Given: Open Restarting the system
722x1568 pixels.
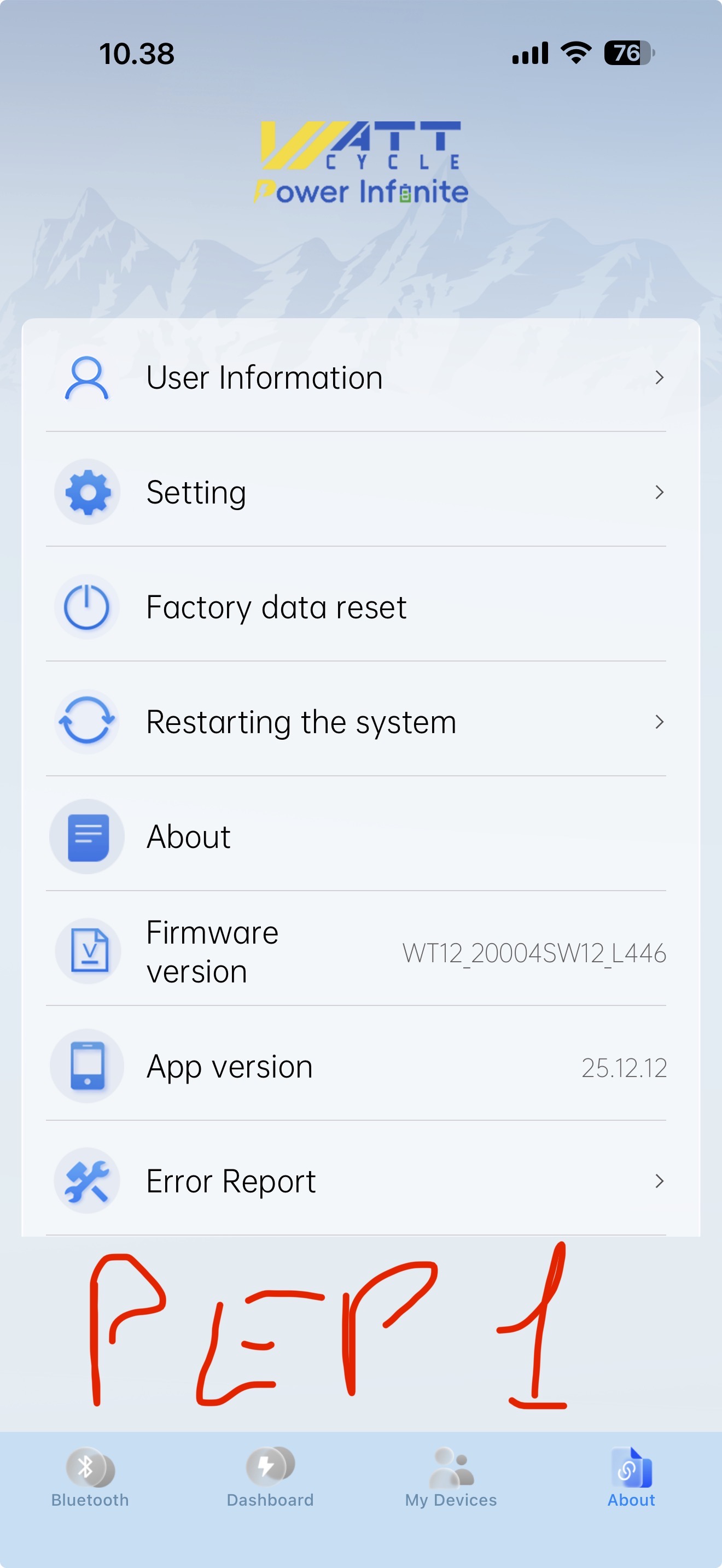Looking at the screenshot, I should coord(359,722).
